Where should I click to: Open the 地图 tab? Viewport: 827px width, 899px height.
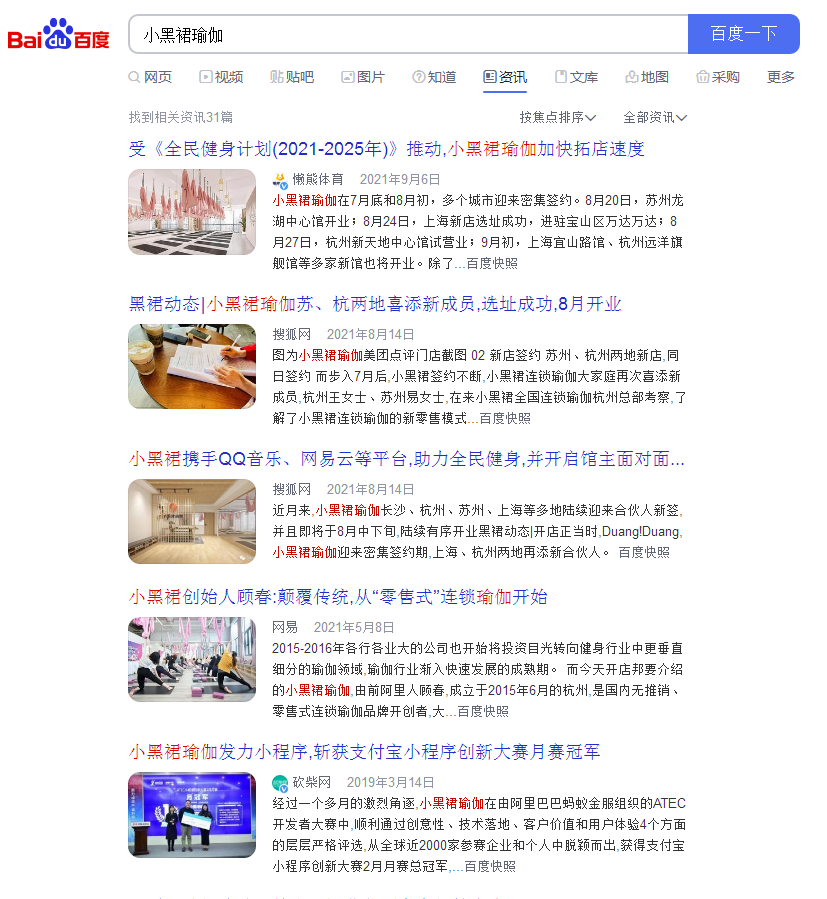click(647, 77)
